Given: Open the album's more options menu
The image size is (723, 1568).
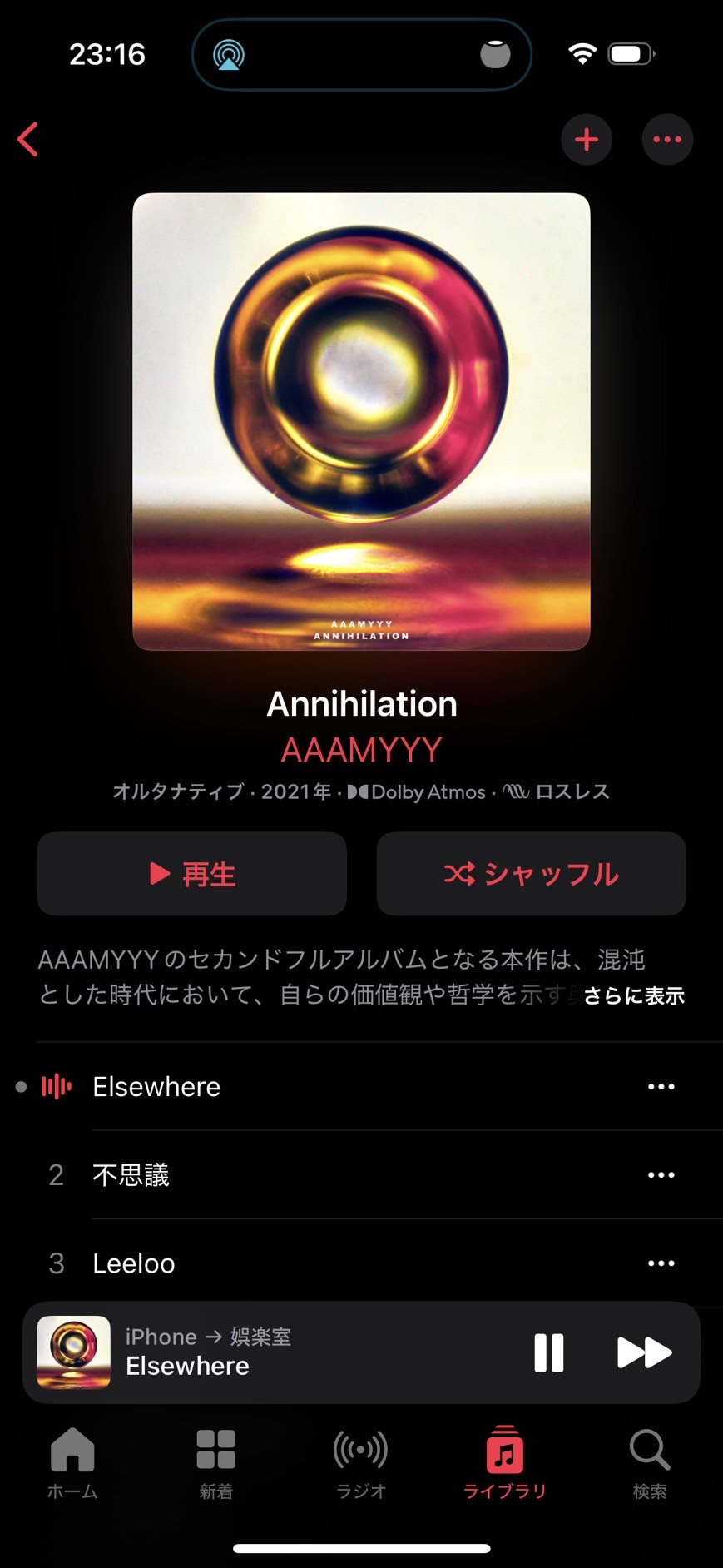Looking at the screenshot, I should pos(666,139).
